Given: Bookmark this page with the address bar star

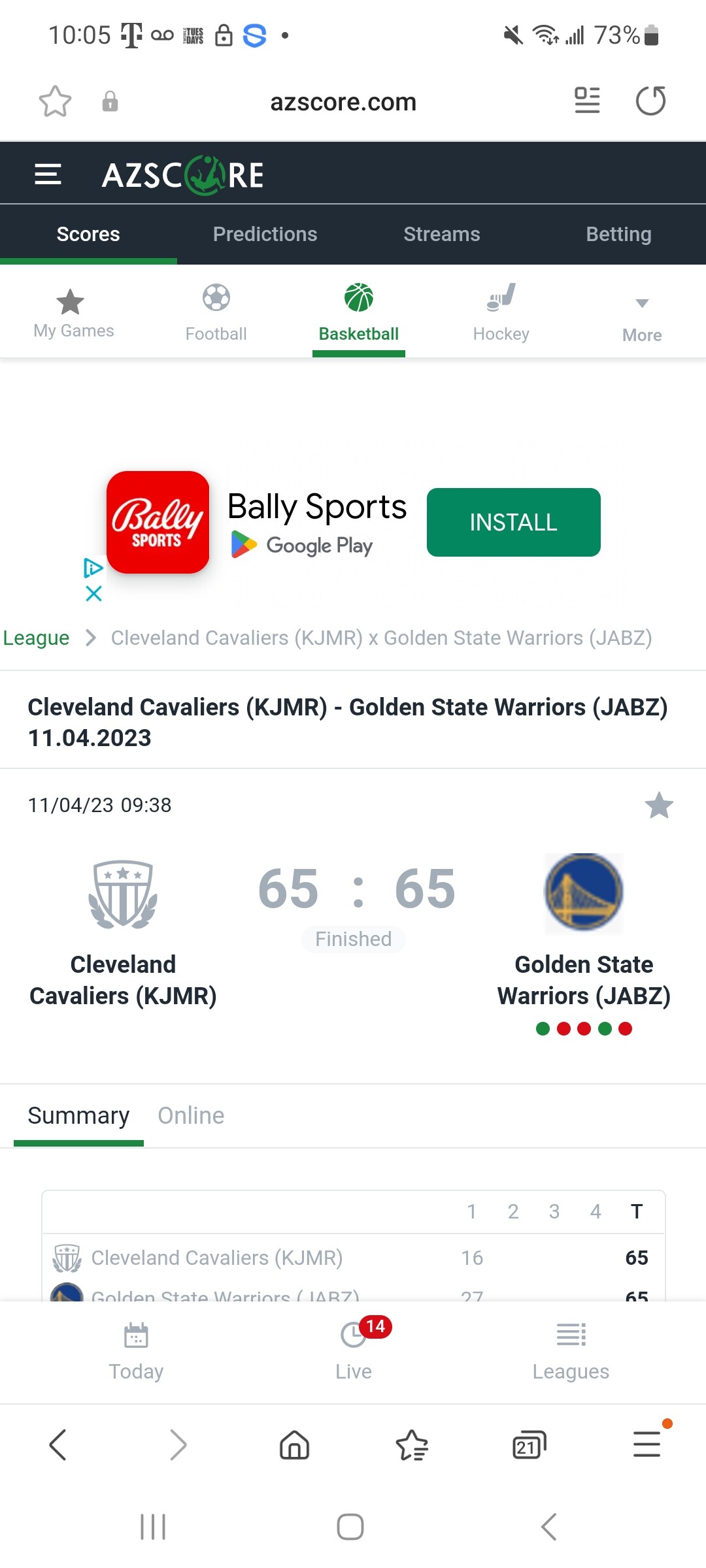Looking at the screenshot, I should click(x=55, y=101).
